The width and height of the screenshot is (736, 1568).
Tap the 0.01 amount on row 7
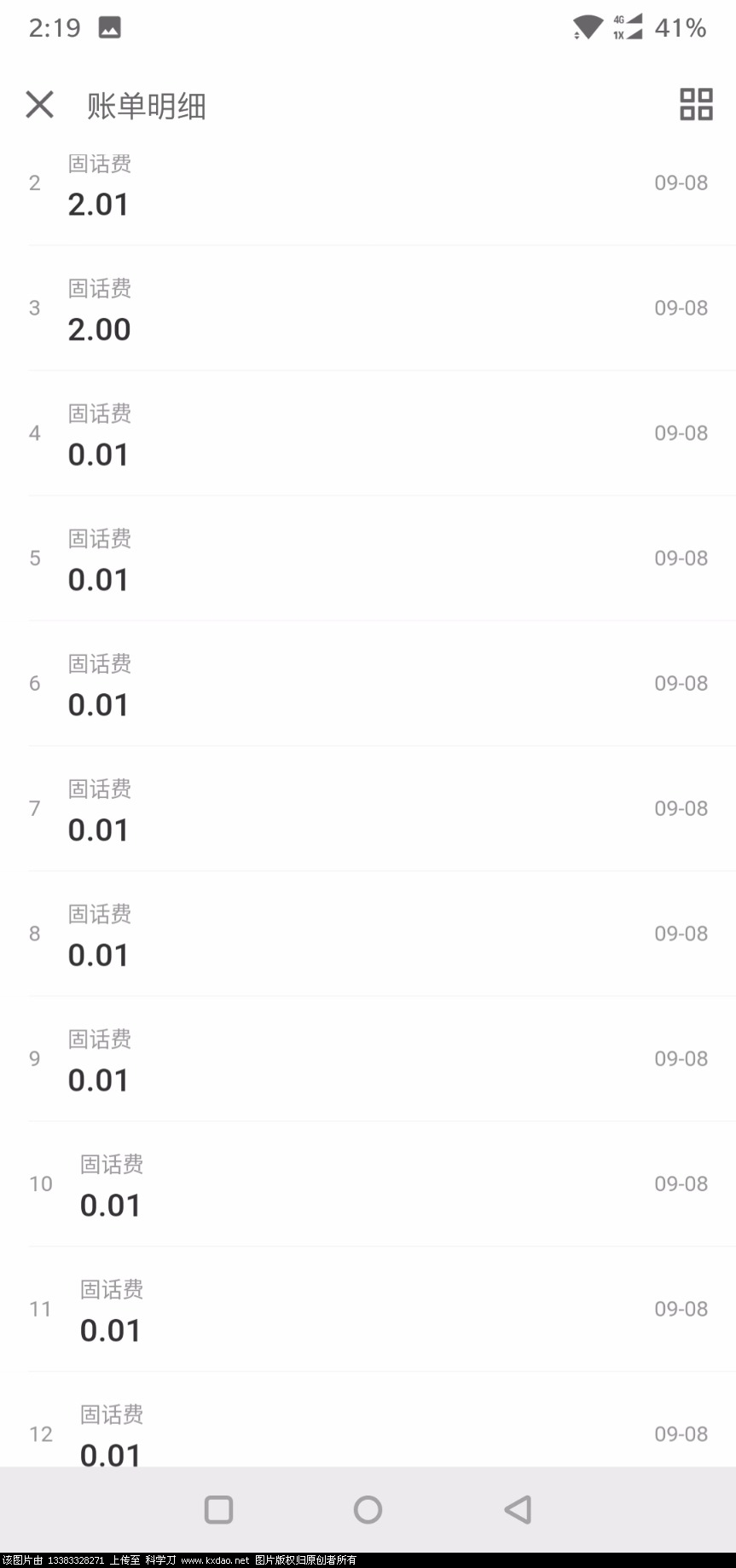click(x=99, y=829)
